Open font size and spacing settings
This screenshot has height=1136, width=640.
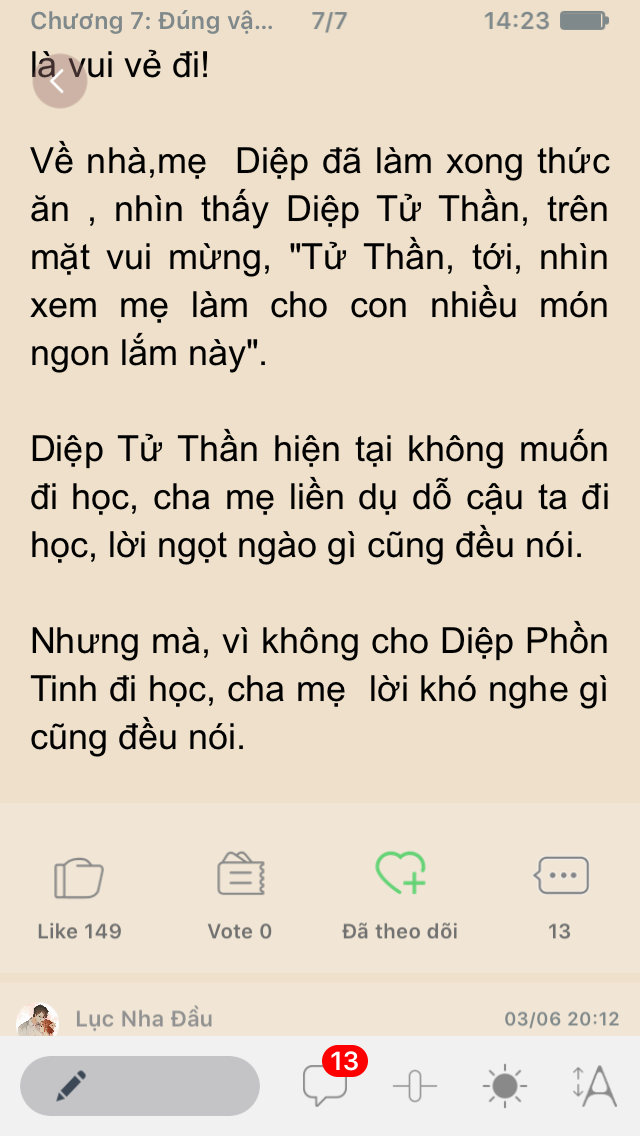point(594,1087)
